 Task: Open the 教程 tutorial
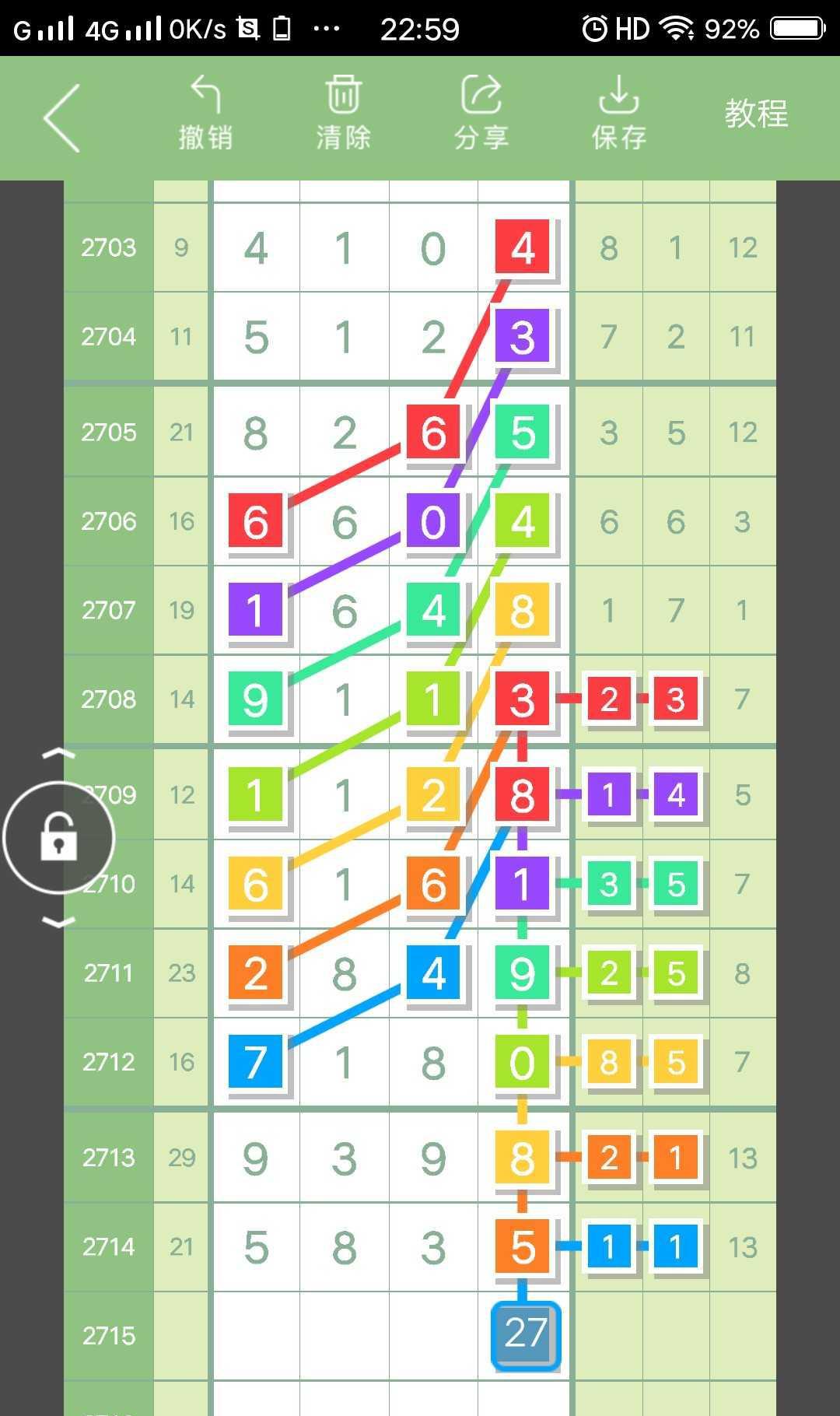pos(756,114)
